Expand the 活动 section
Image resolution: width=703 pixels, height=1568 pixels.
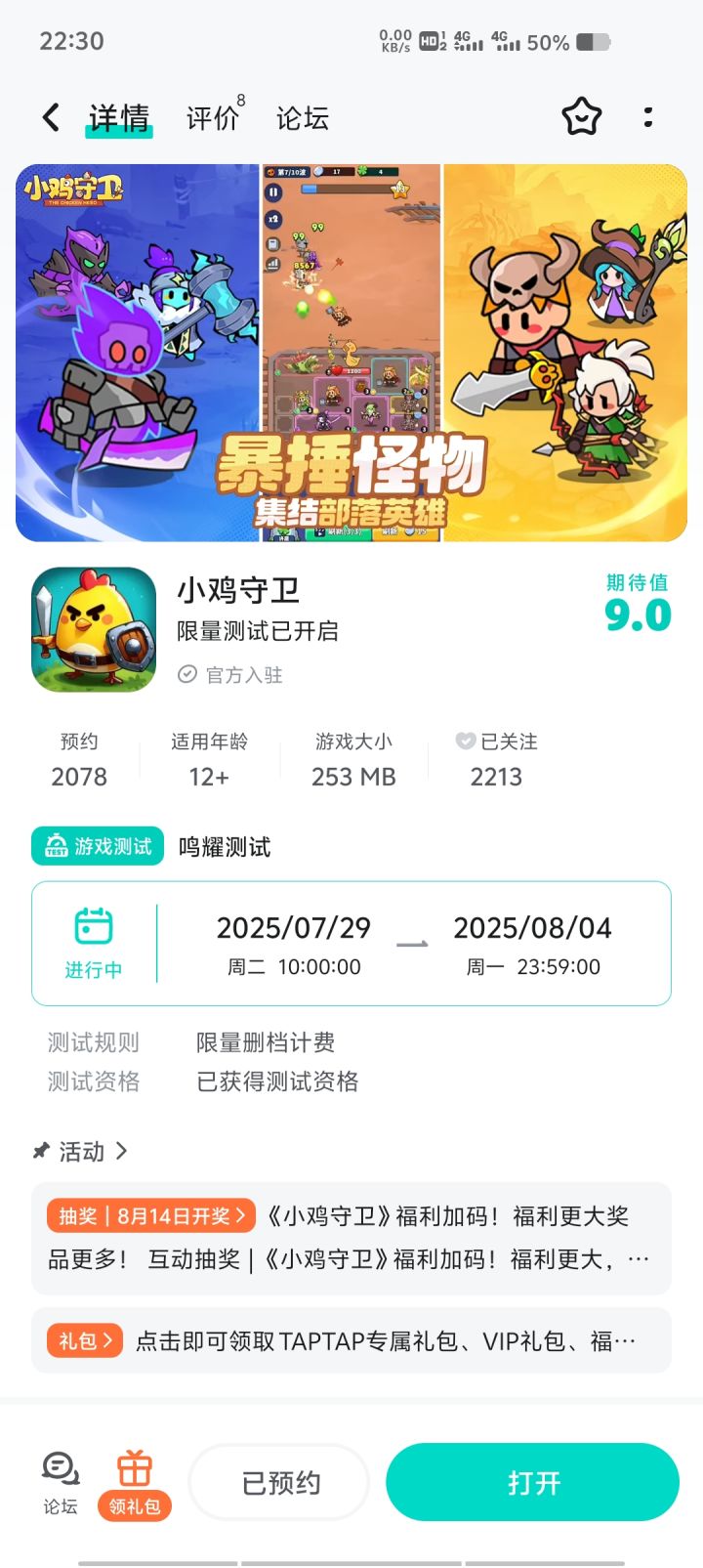click(x=80, y=1151)
